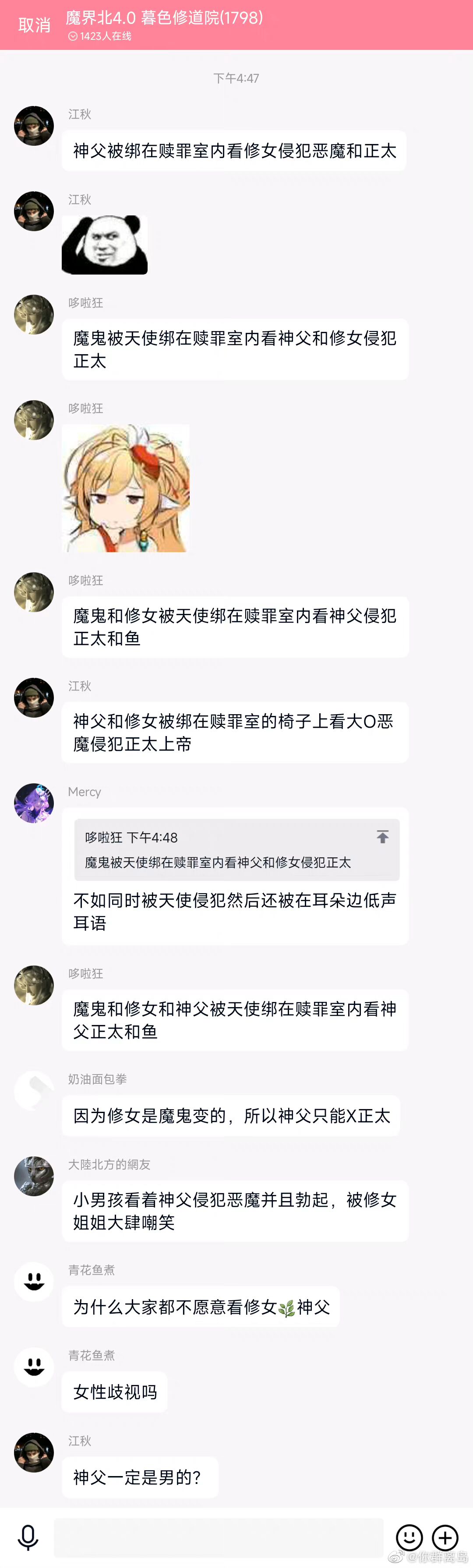Screen dimensions: 473x1568
Task: Open the plus attachments menu
Action: pyautogui.click(x=445, y=1537)
